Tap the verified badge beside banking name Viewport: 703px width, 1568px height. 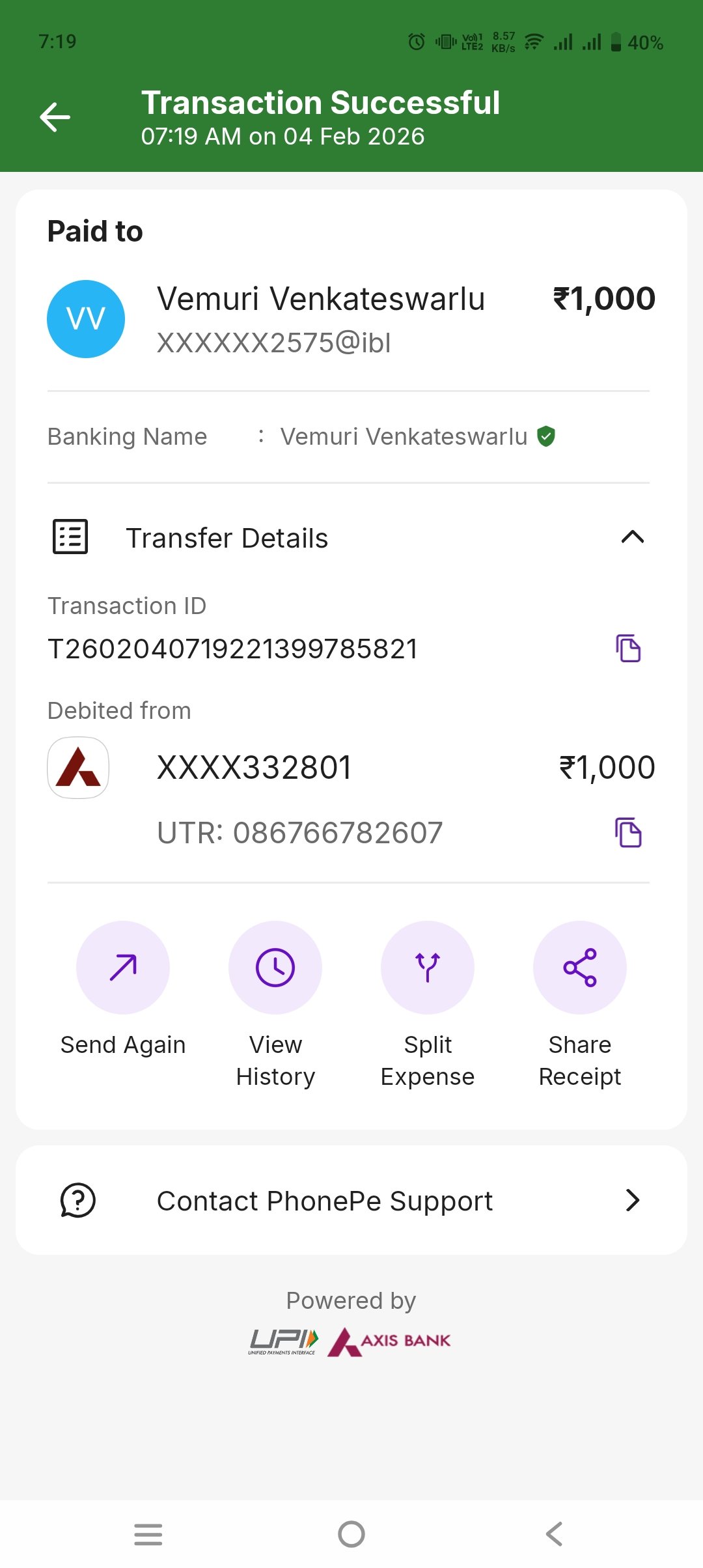coord(545,436)
